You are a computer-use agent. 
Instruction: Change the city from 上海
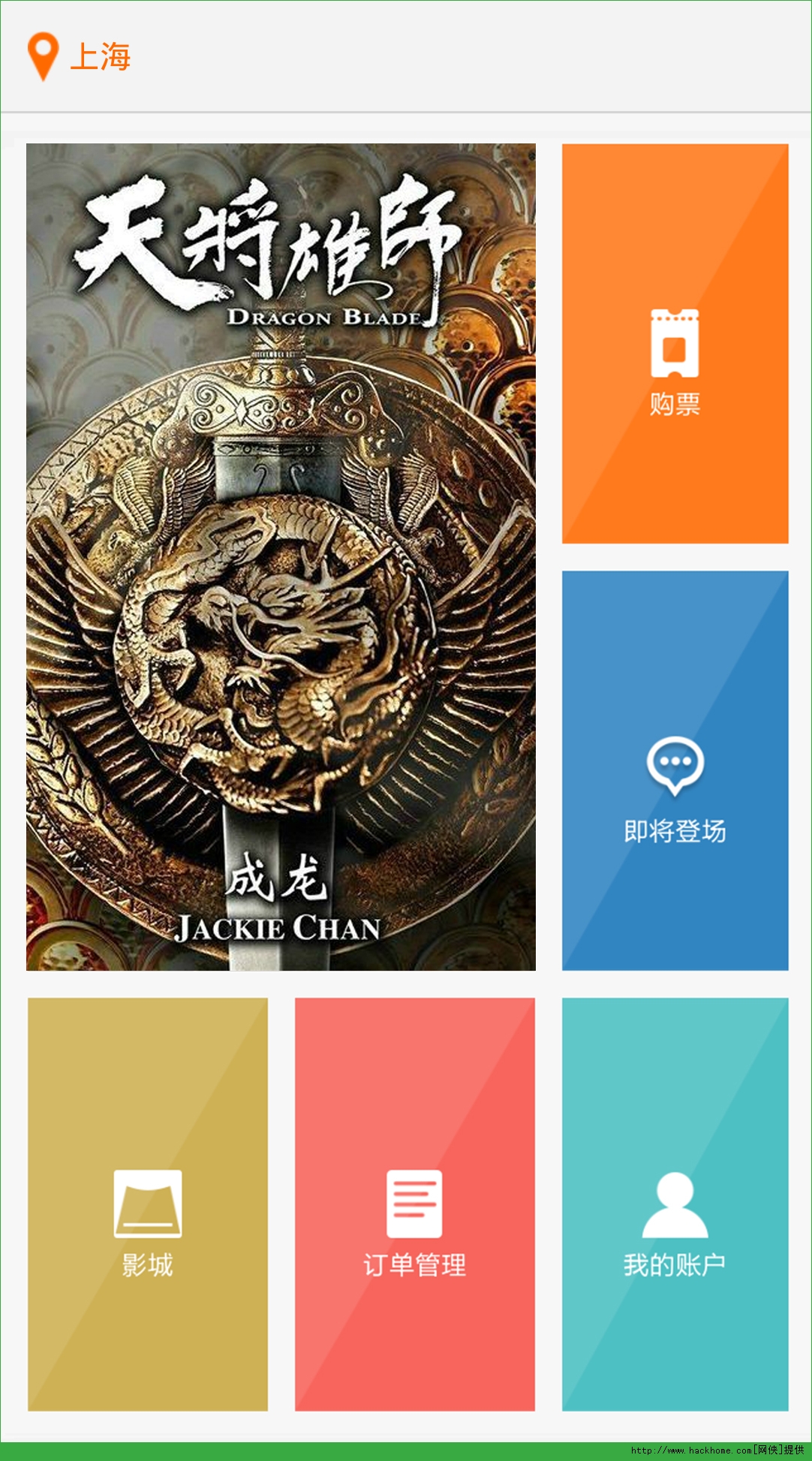[79, 56]
